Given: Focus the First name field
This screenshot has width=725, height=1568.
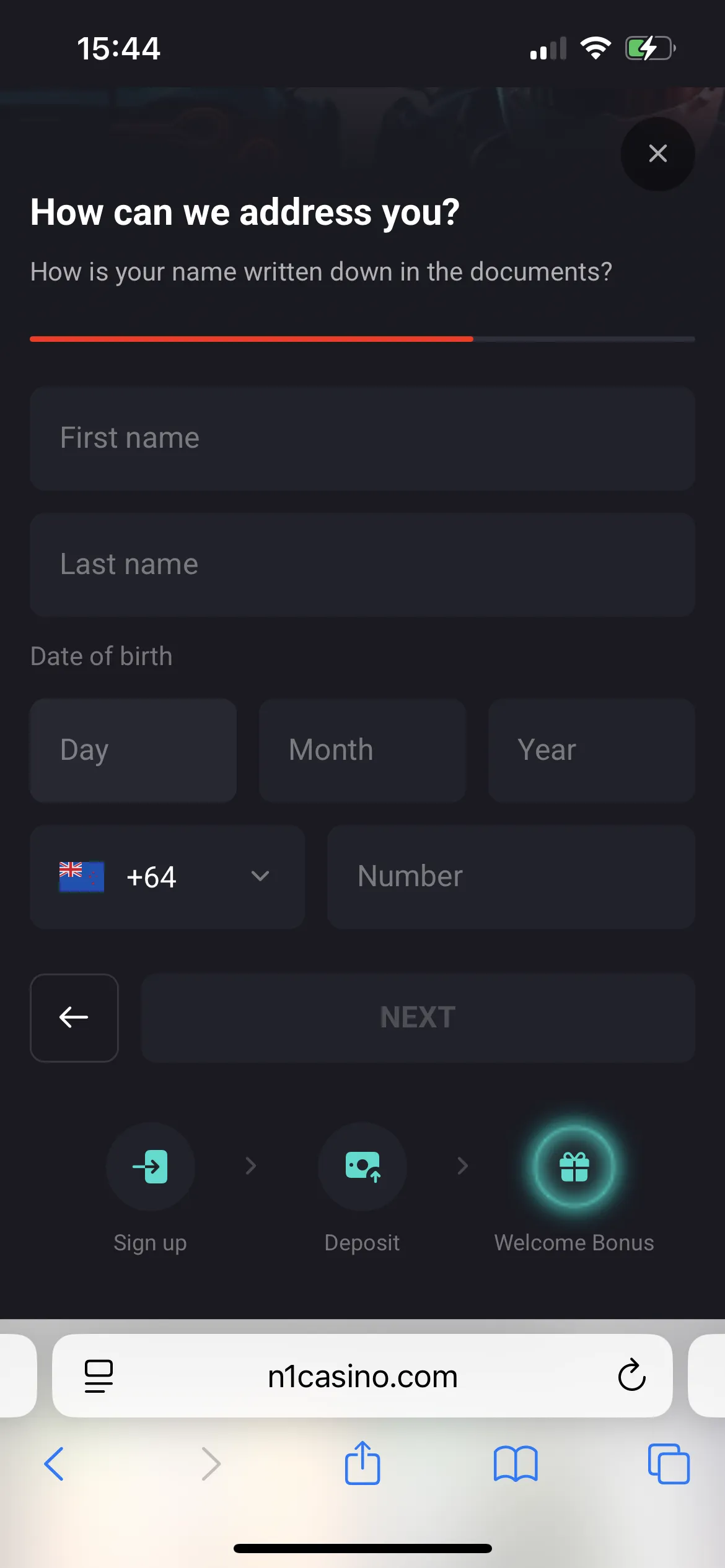Looking at the screenshot, I should (x=362, y=438).
